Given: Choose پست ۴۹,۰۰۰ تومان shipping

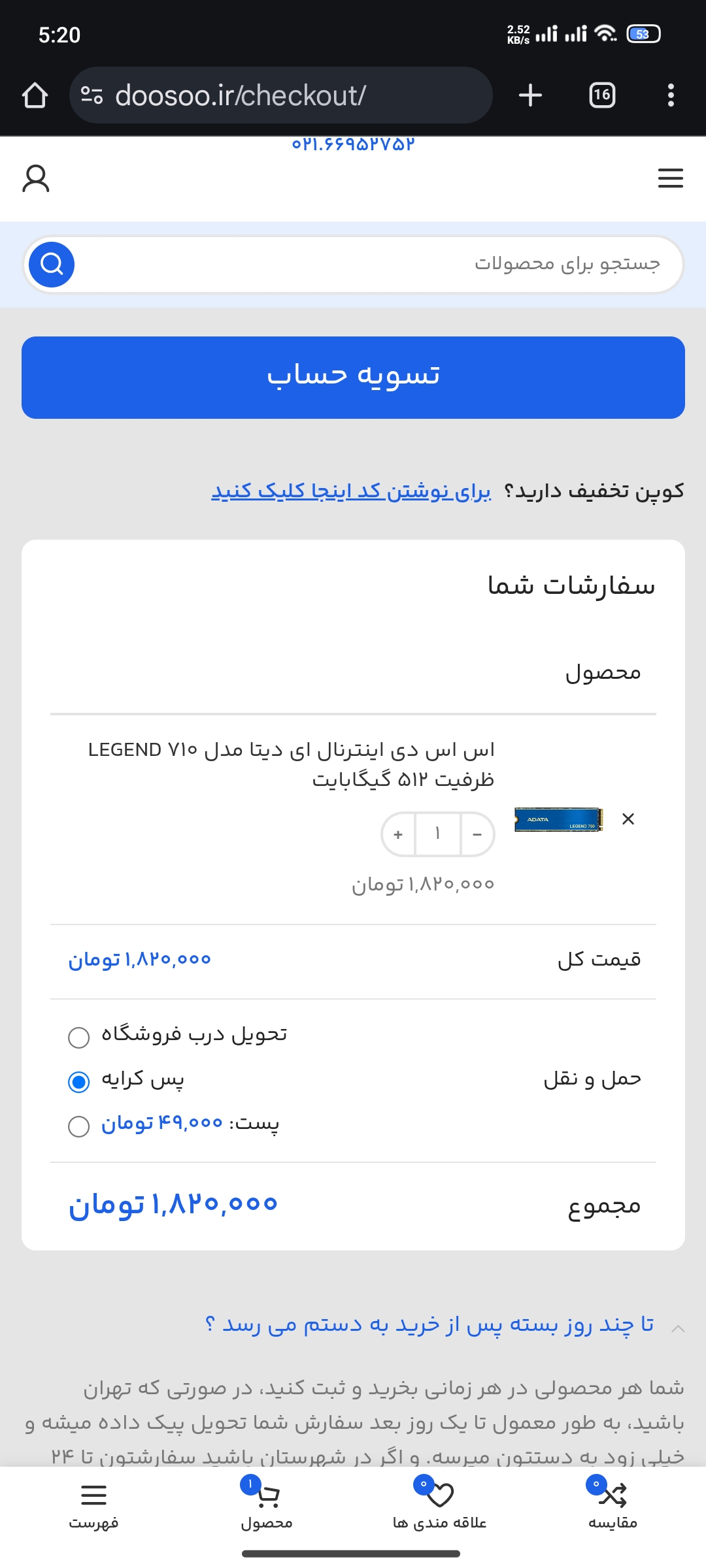Looking at the screenshot, I should [79, 1126].
